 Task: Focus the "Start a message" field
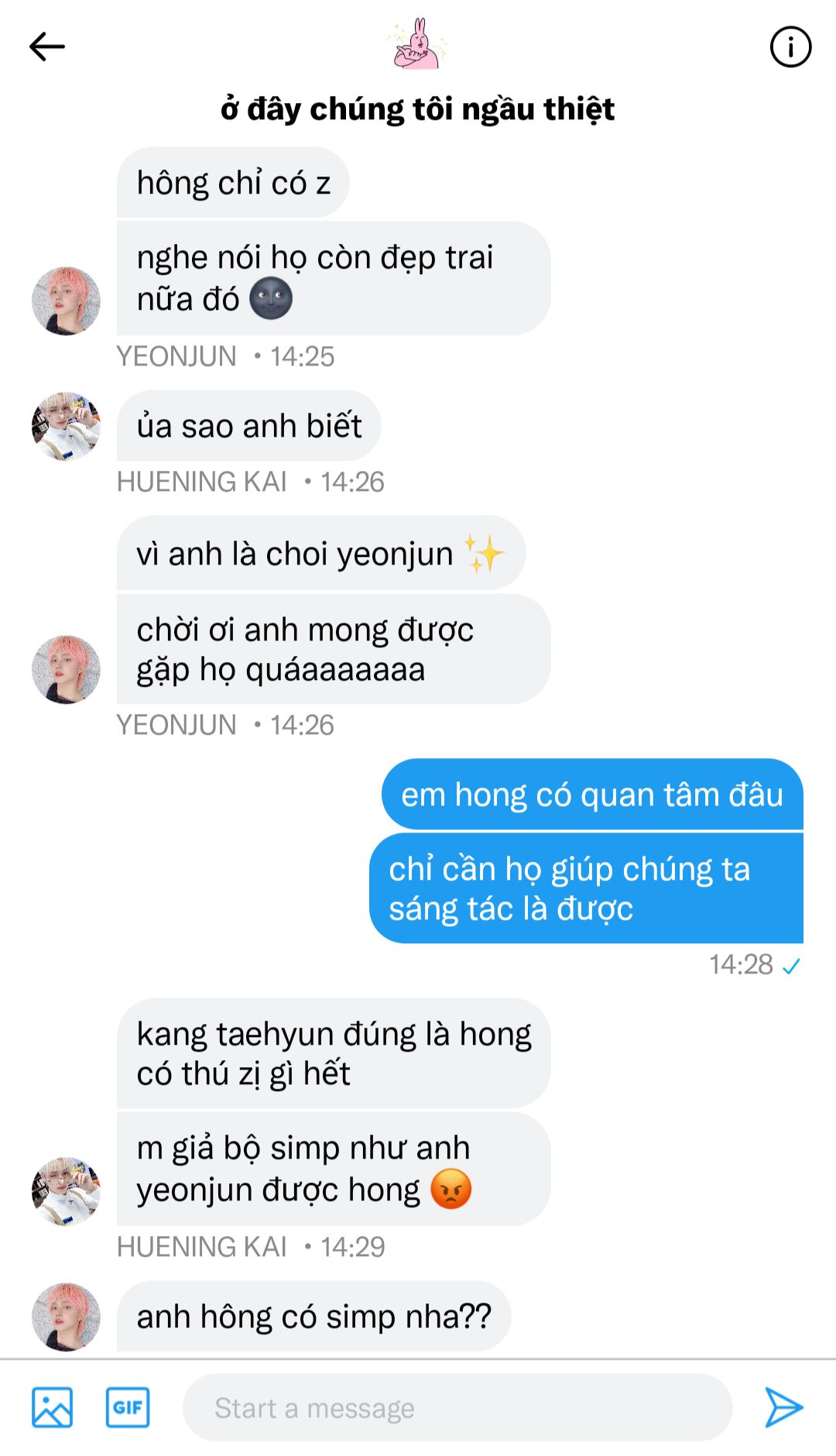coord(457,1407)
